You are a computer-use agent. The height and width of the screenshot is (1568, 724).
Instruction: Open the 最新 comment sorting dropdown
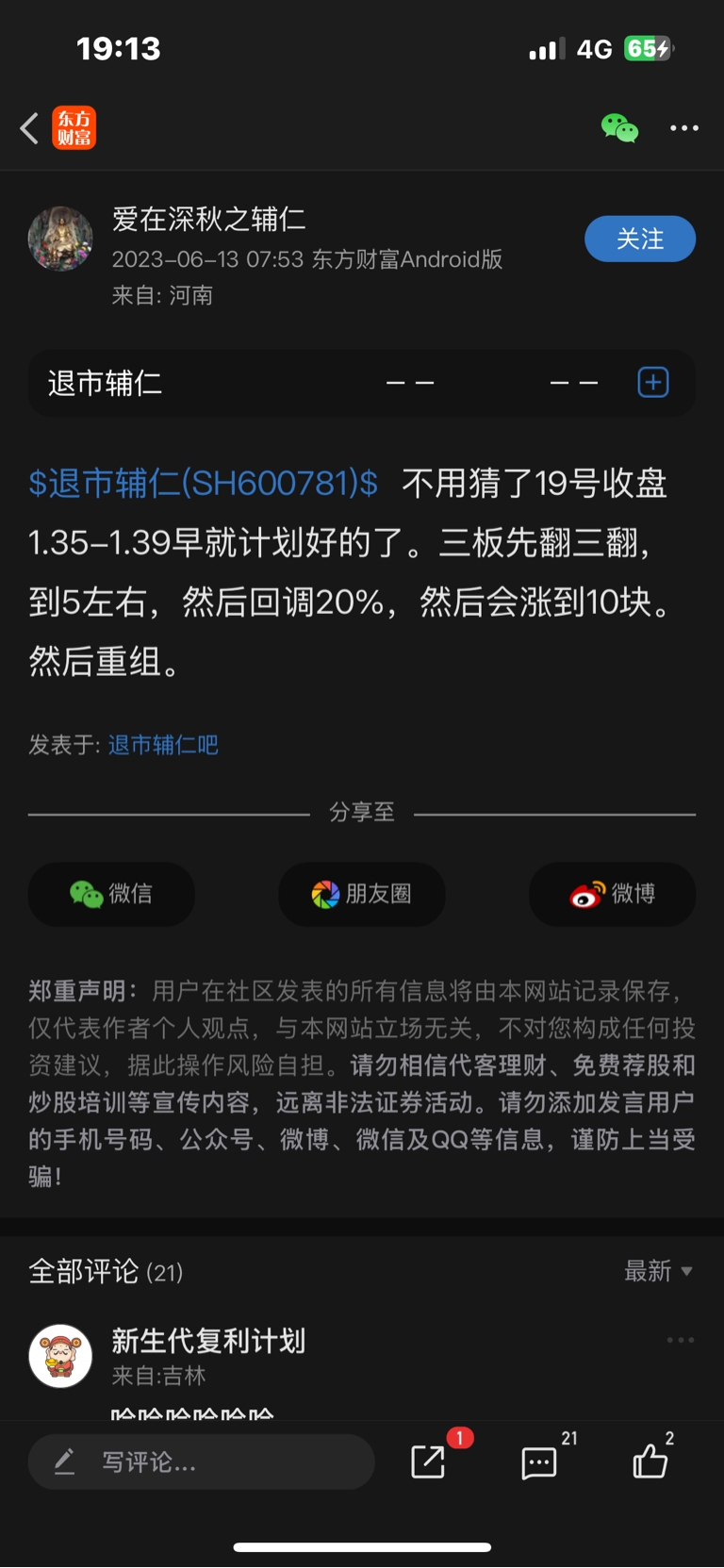(x=658, y=1272)
